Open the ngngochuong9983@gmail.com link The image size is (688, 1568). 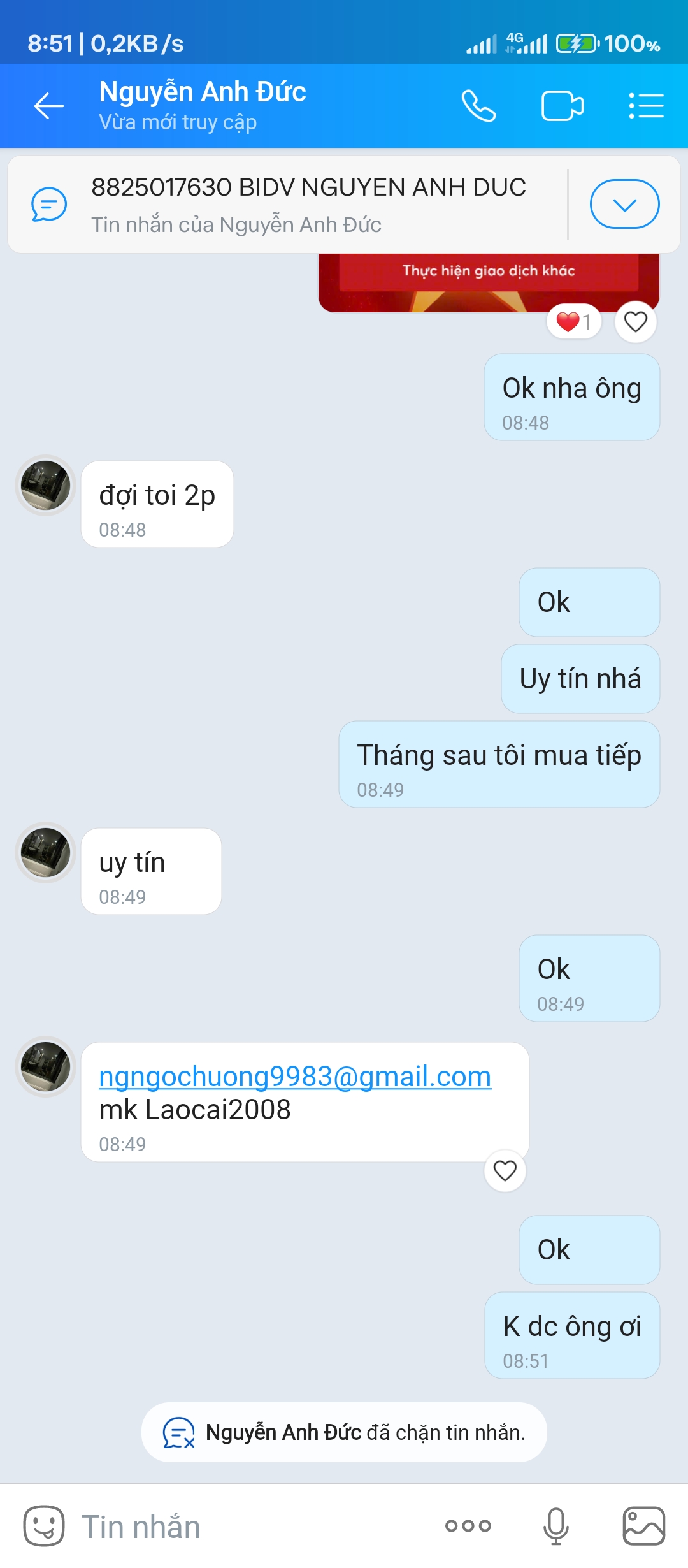tap(295, 1077)
